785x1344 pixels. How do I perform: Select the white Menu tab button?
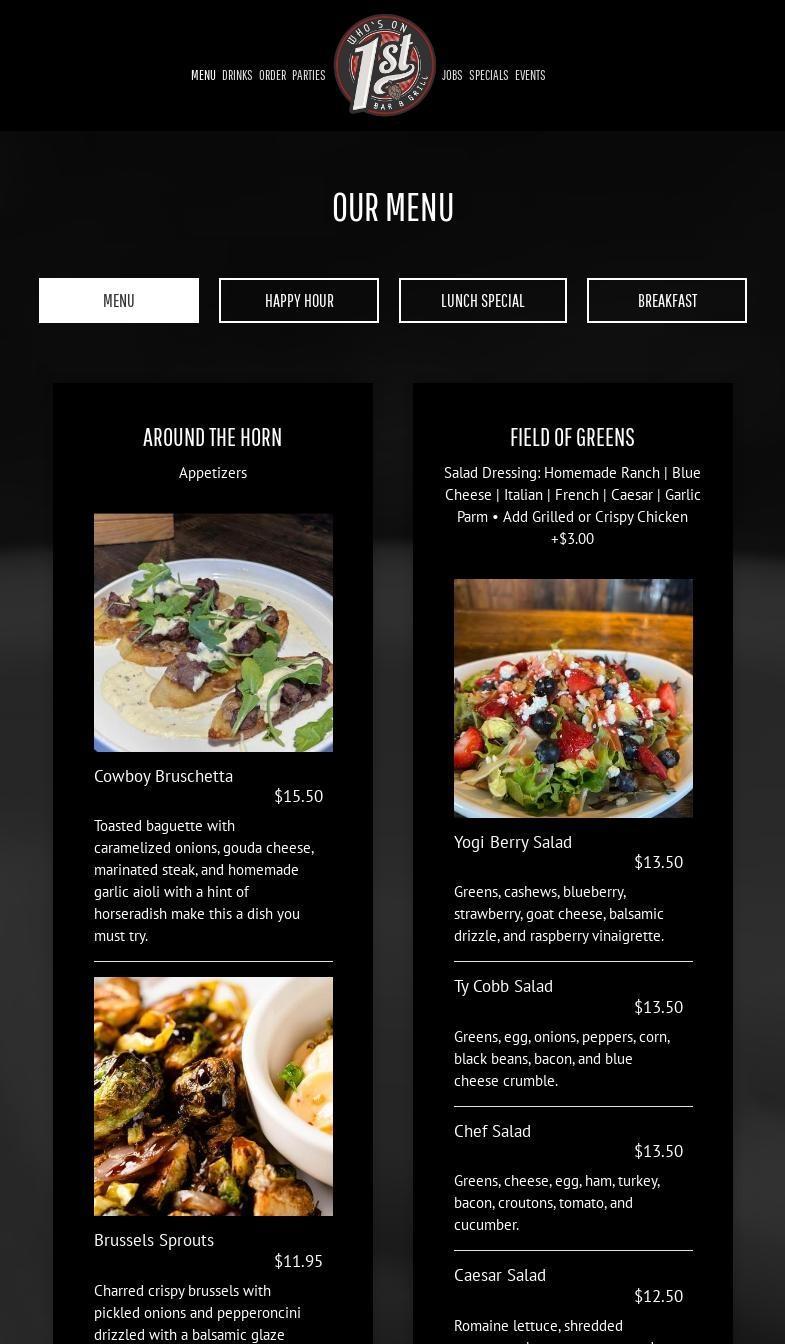click(x=119, y=300)
